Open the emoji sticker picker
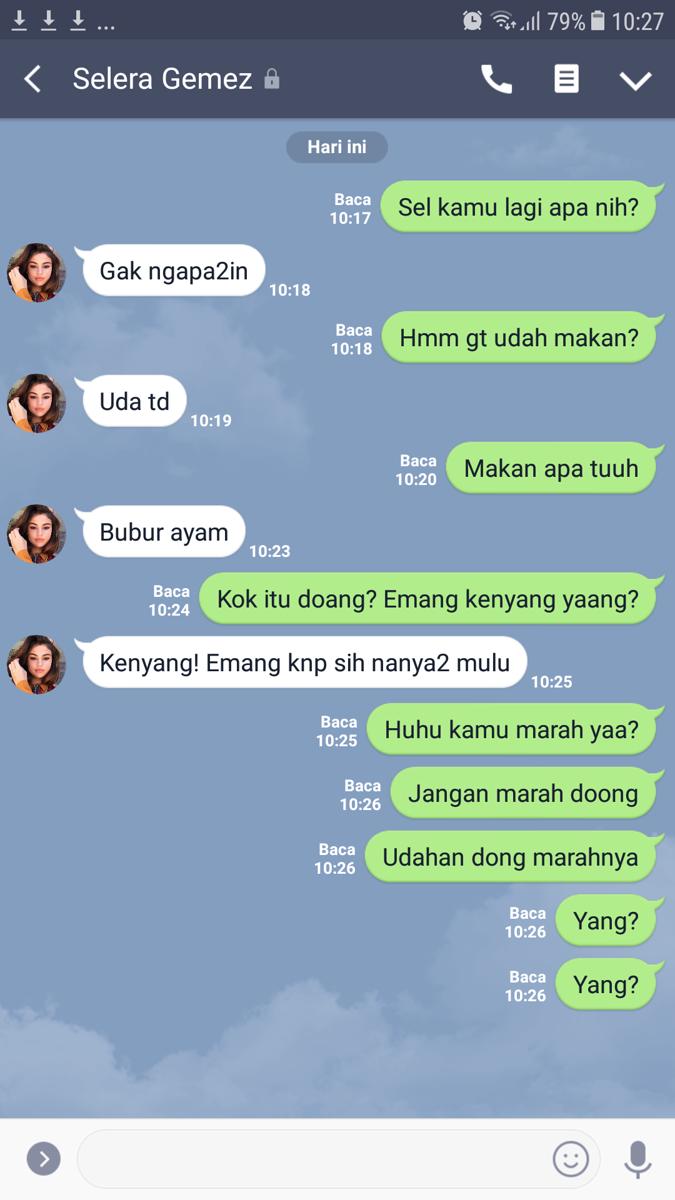This screenshot has height=1200, width=675. coord(571,1159)
